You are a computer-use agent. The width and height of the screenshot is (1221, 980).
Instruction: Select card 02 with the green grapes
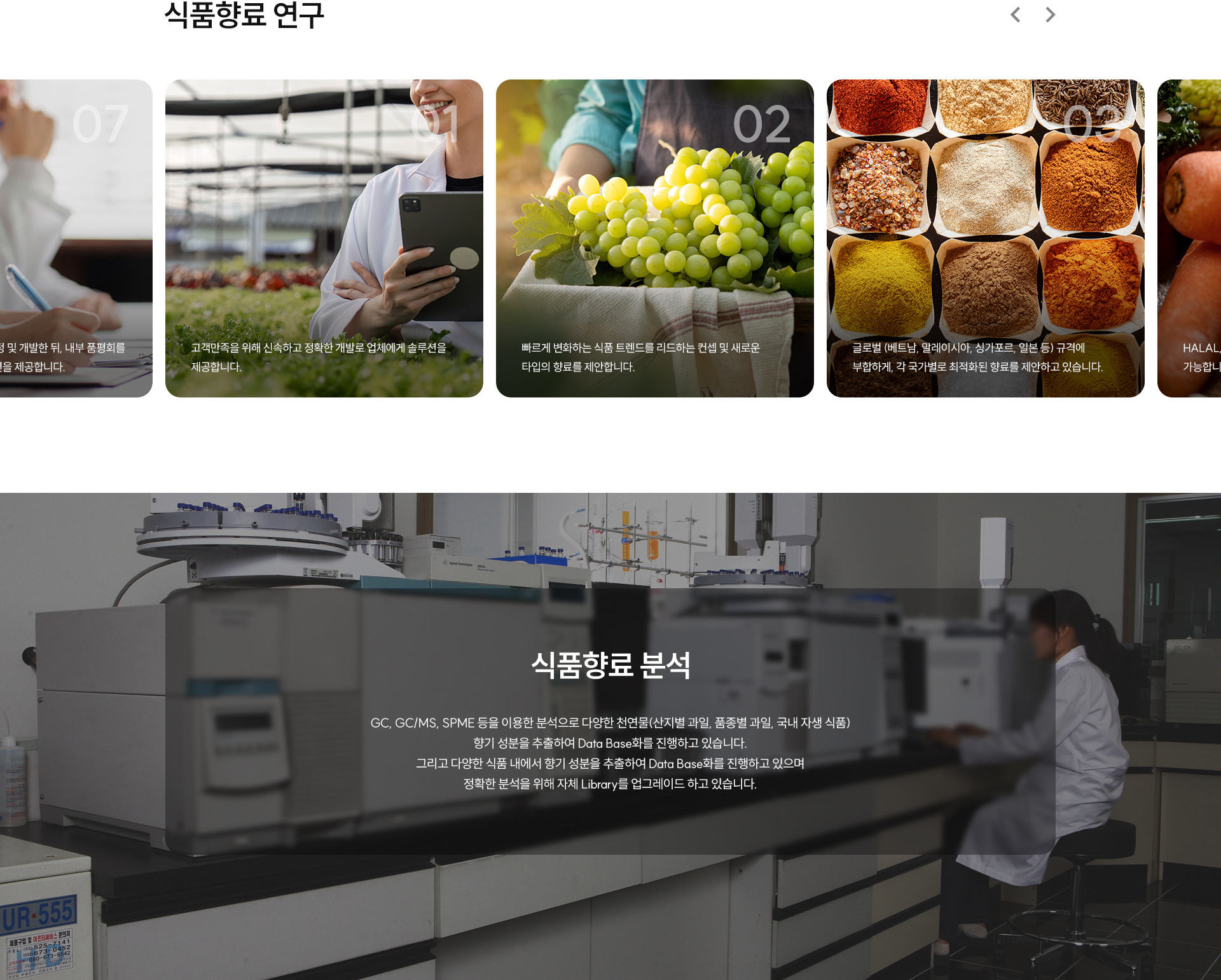click(x=654, y=238)
